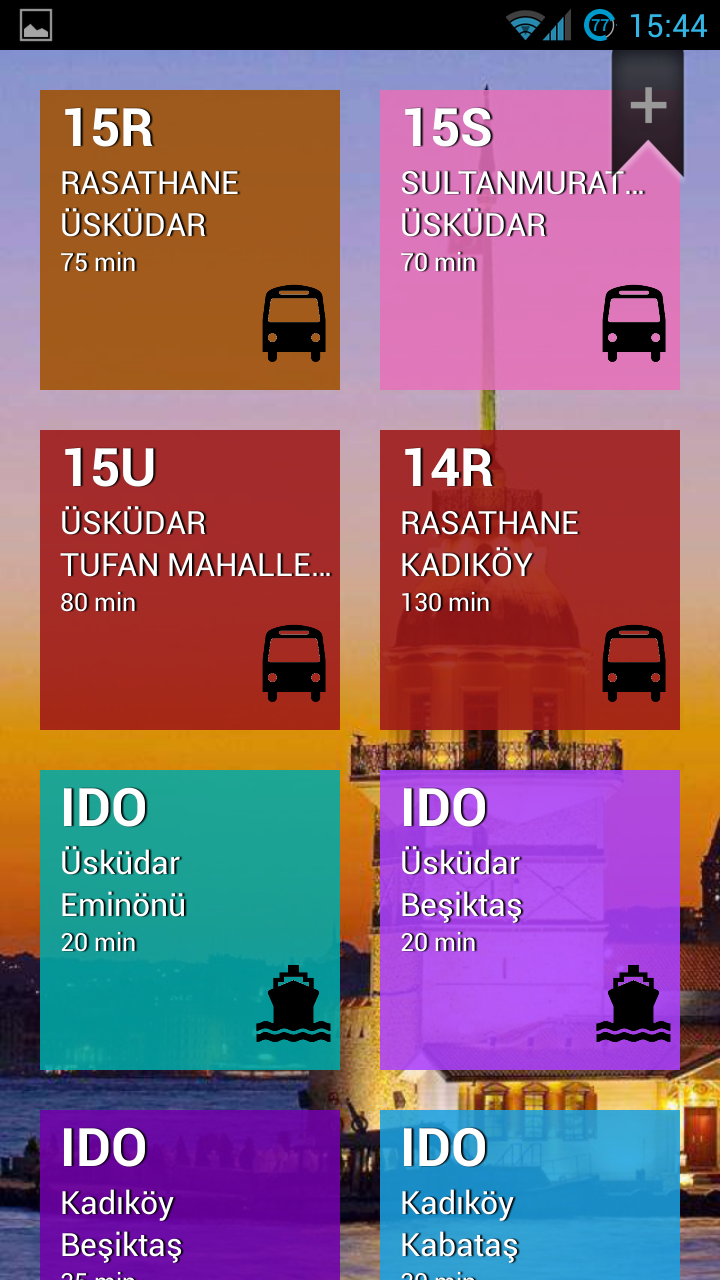View the 15U Üsküdar Tufan Mahalle route
The height and width of the screenshot is (1280, 720).
coord(190,580)
